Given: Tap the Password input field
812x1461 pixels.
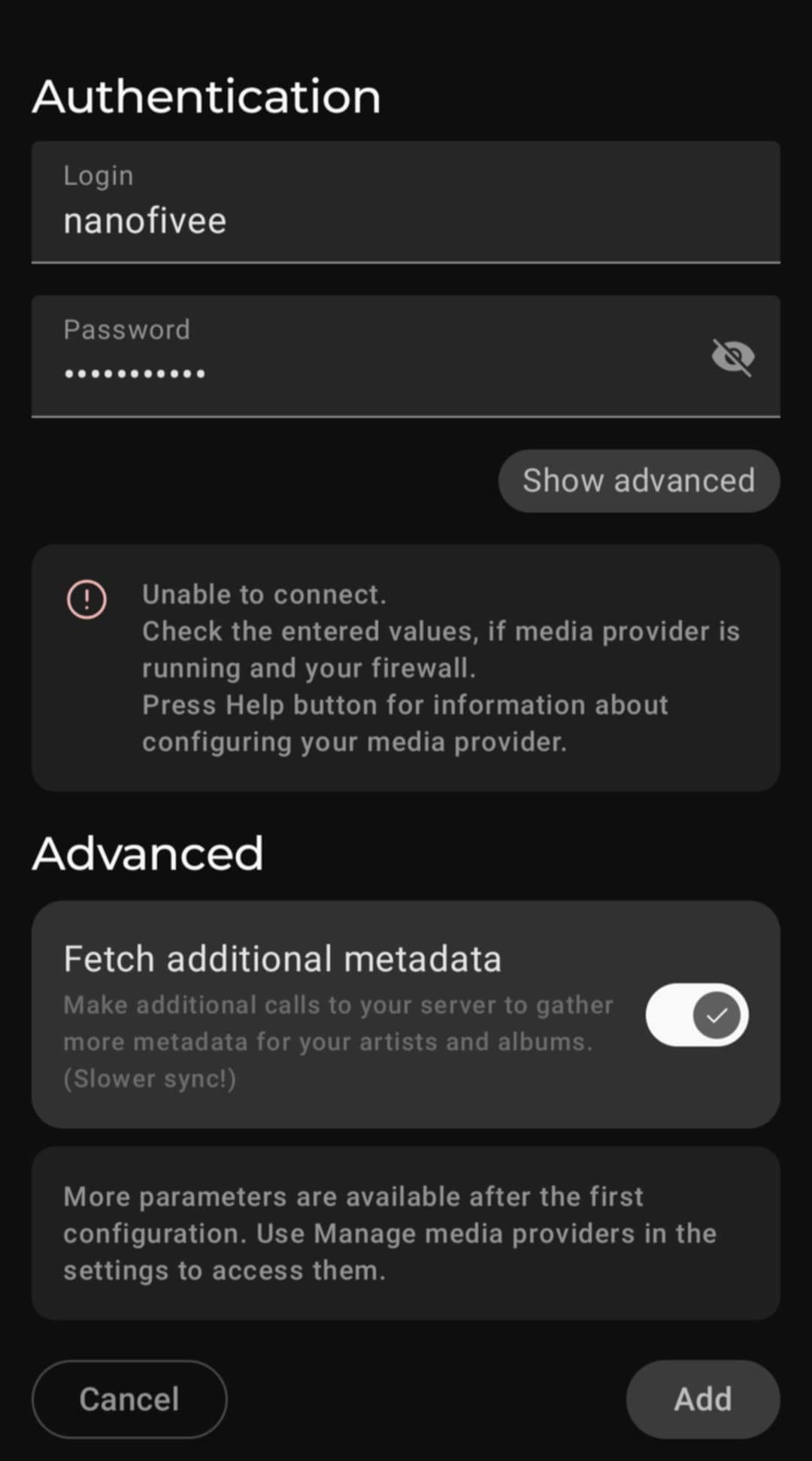Looking at the screenshot, I should click(361, 357).
